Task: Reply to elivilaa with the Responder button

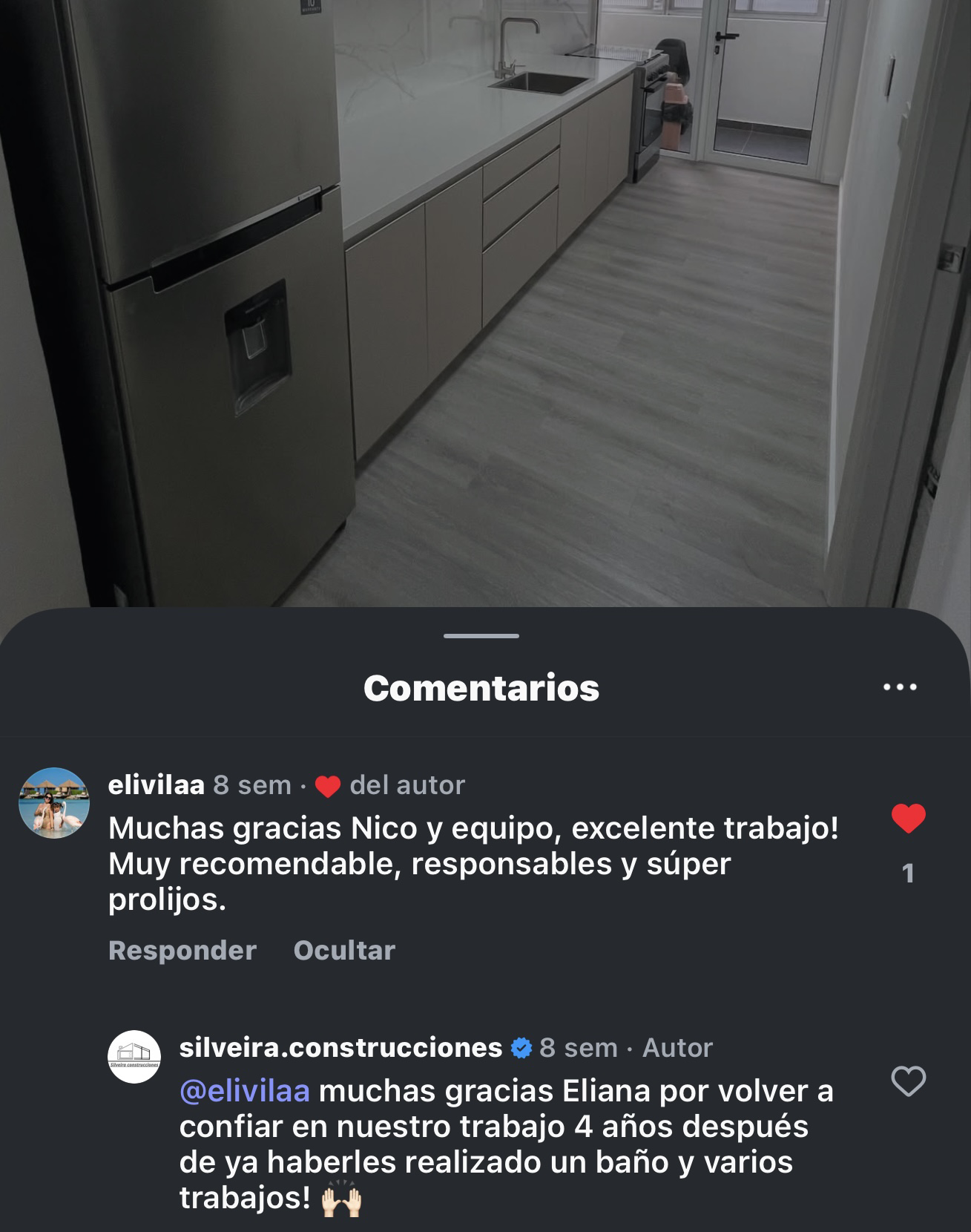Action: [180, 948]
